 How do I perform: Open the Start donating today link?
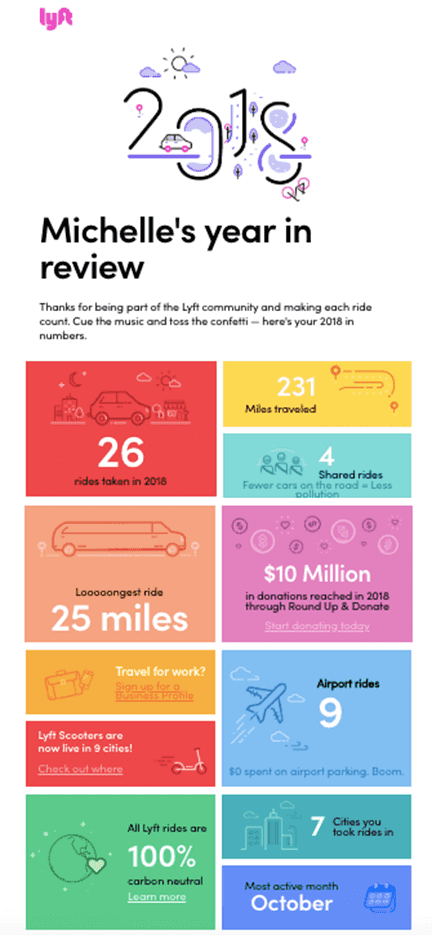(x=317, y=626)
